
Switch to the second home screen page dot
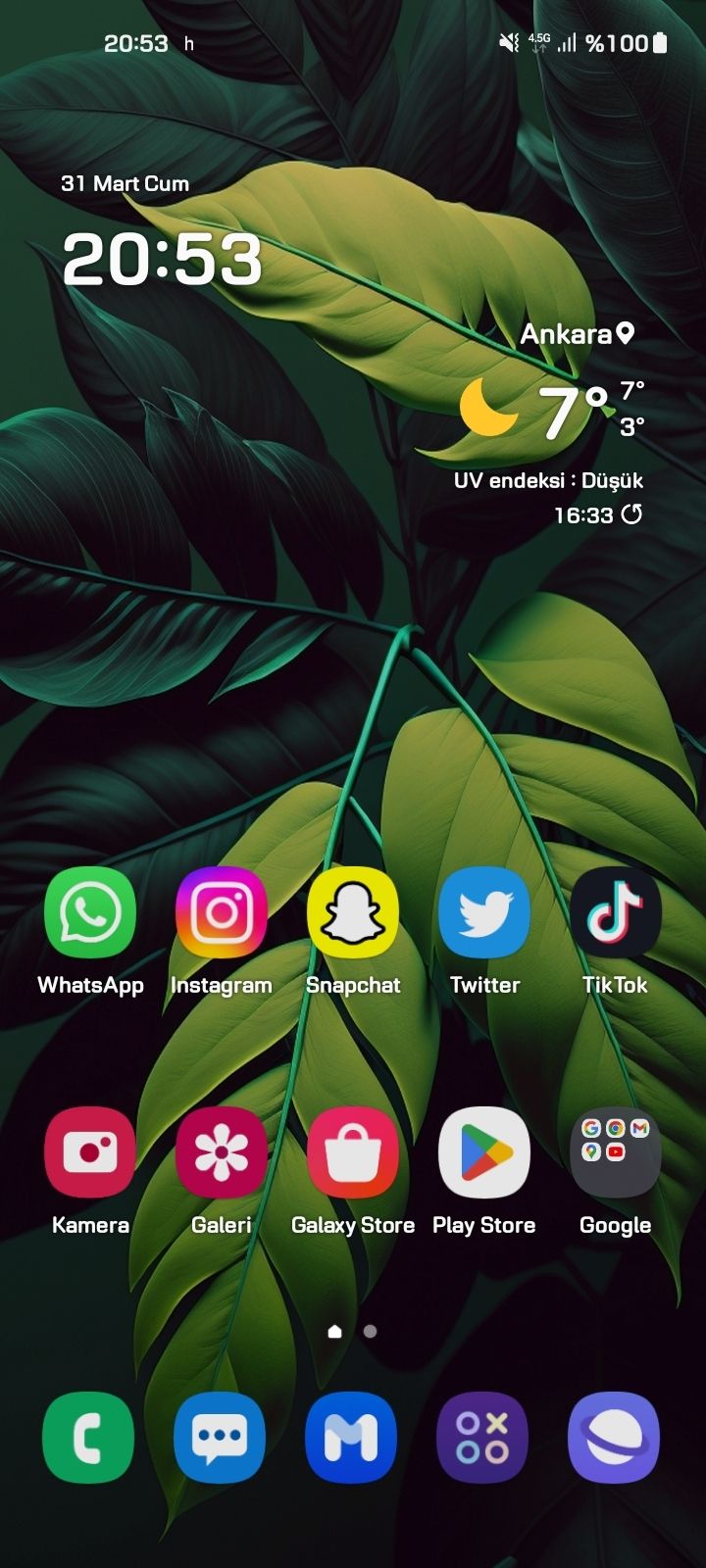(370, 1331)
